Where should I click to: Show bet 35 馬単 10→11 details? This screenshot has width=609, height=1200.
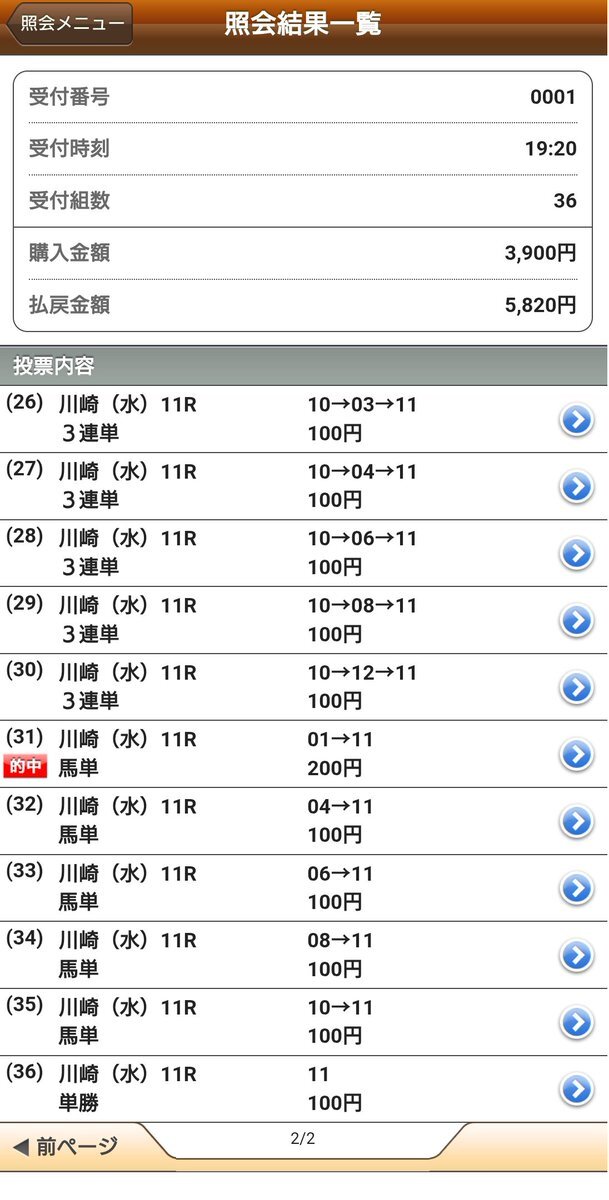point(304,1022)
